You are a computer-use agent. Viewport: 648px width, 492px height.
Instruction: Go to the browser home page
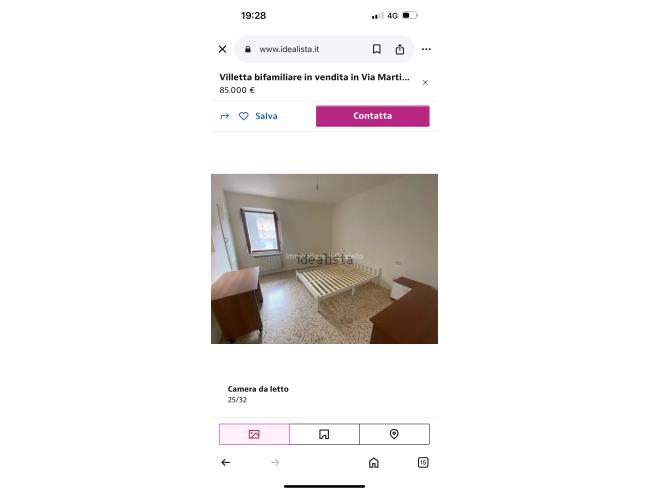373,462
